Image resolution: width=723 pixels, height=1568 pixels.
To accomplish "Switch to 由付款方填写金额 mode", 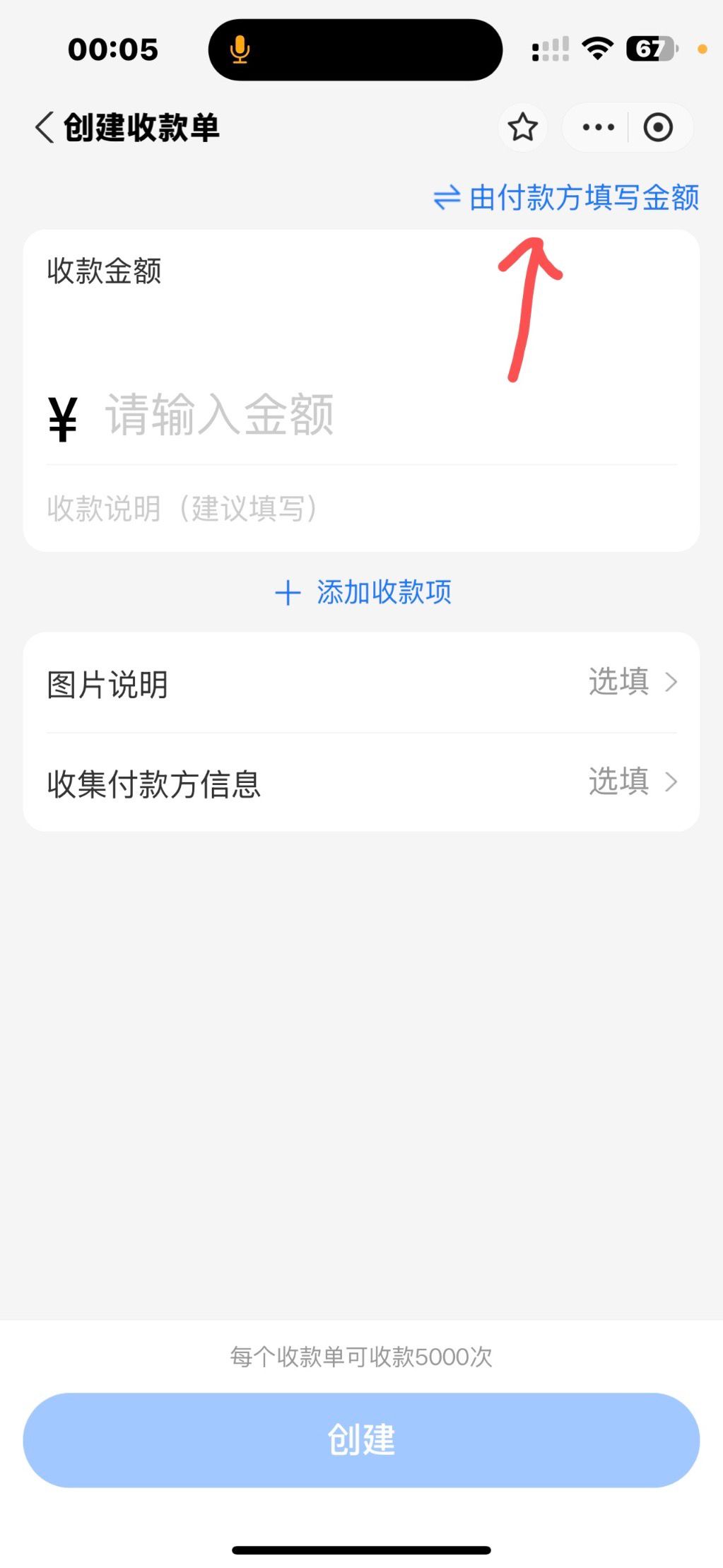I will pyautogui.click(x=567, y=198).
